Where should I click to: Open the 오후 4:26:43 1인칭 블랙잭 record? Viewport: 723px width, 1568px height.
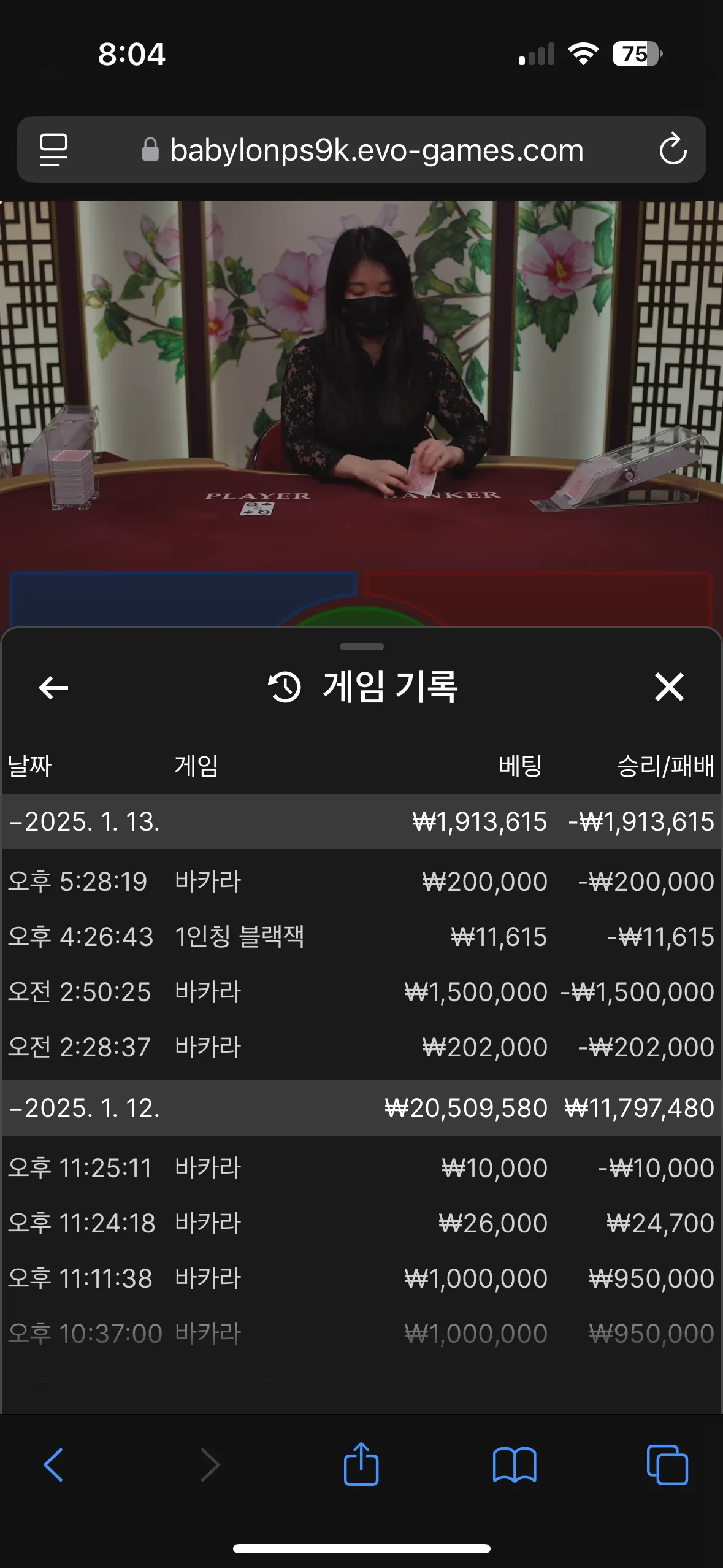pyautogui.click(x=361, y=937)
